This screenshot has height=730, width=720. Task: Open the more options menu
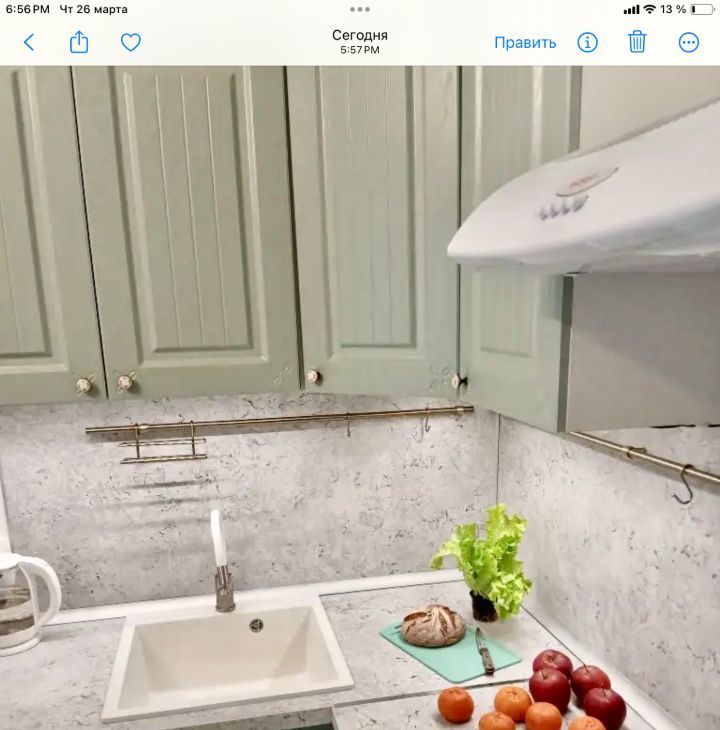point(688,43)
